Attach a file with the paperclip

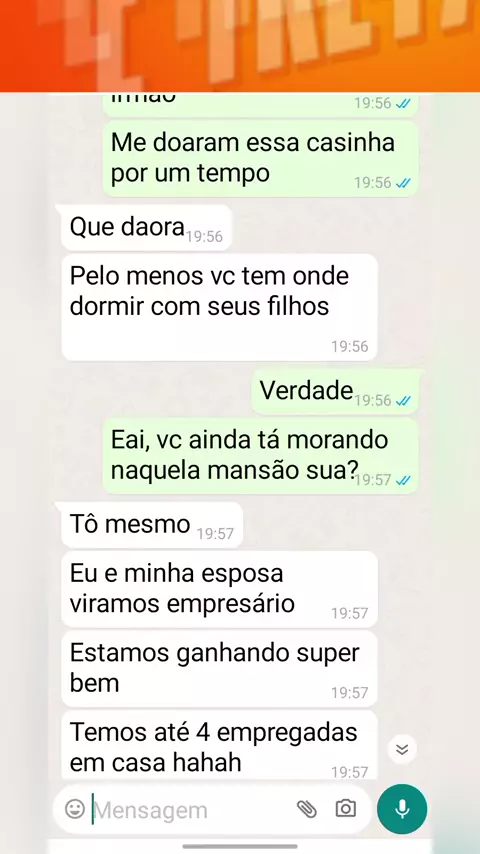coord(307,809)
